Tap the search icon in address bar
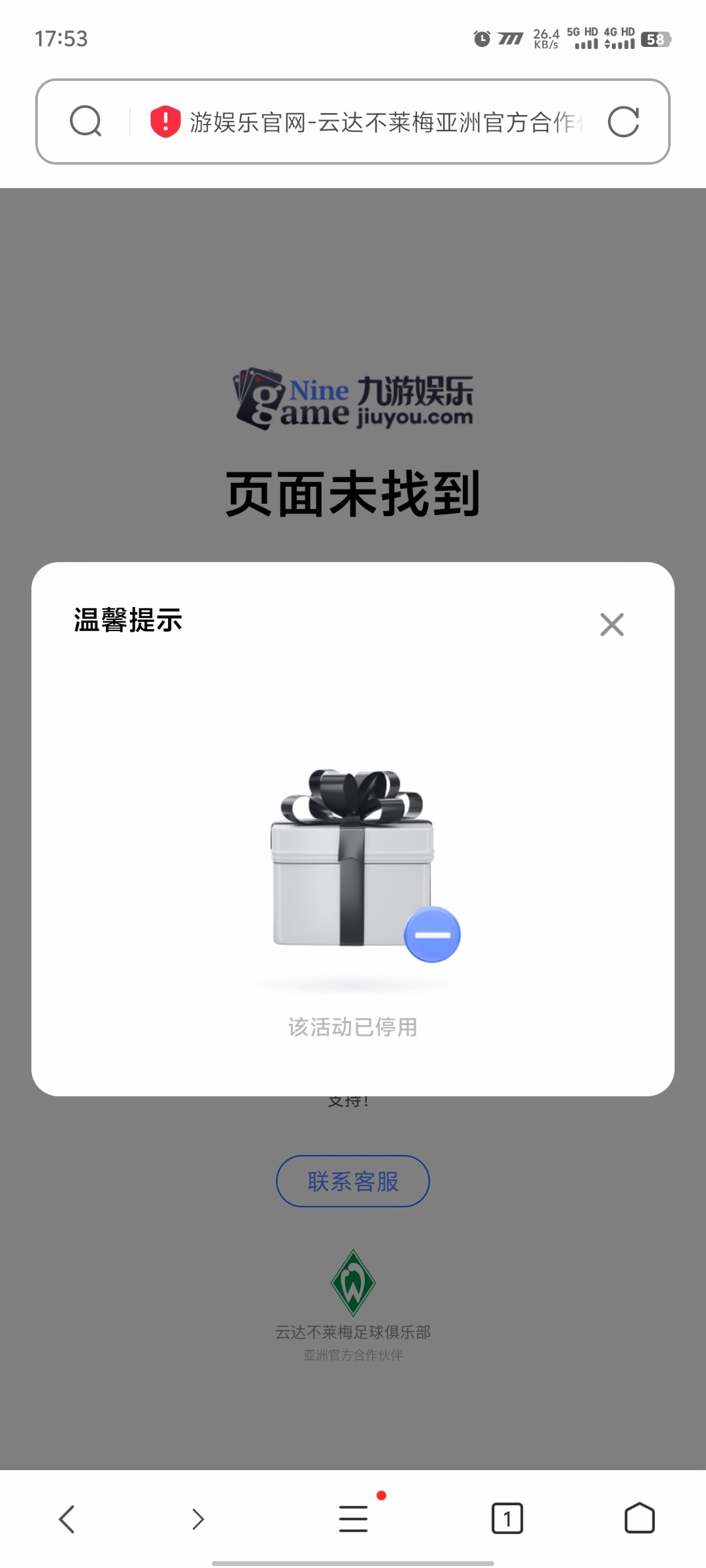Screen dimensions: 706x1568 (86, 122)
